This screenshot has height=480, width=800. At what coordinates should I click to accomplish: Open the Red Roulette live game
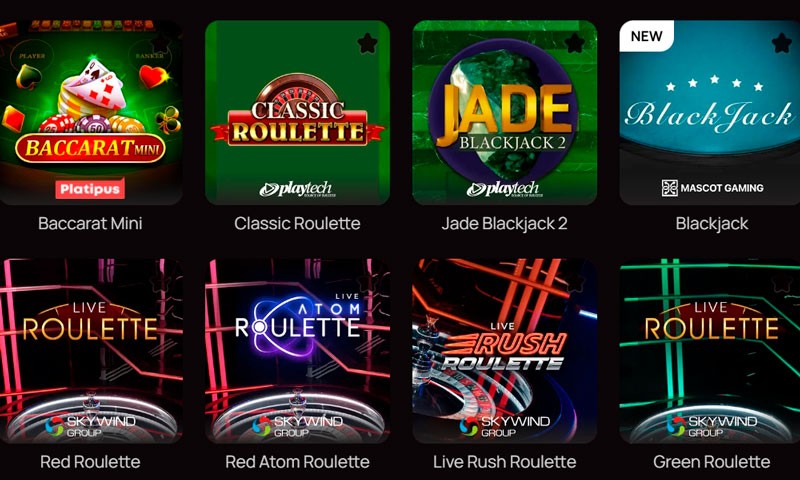[91, 350]
